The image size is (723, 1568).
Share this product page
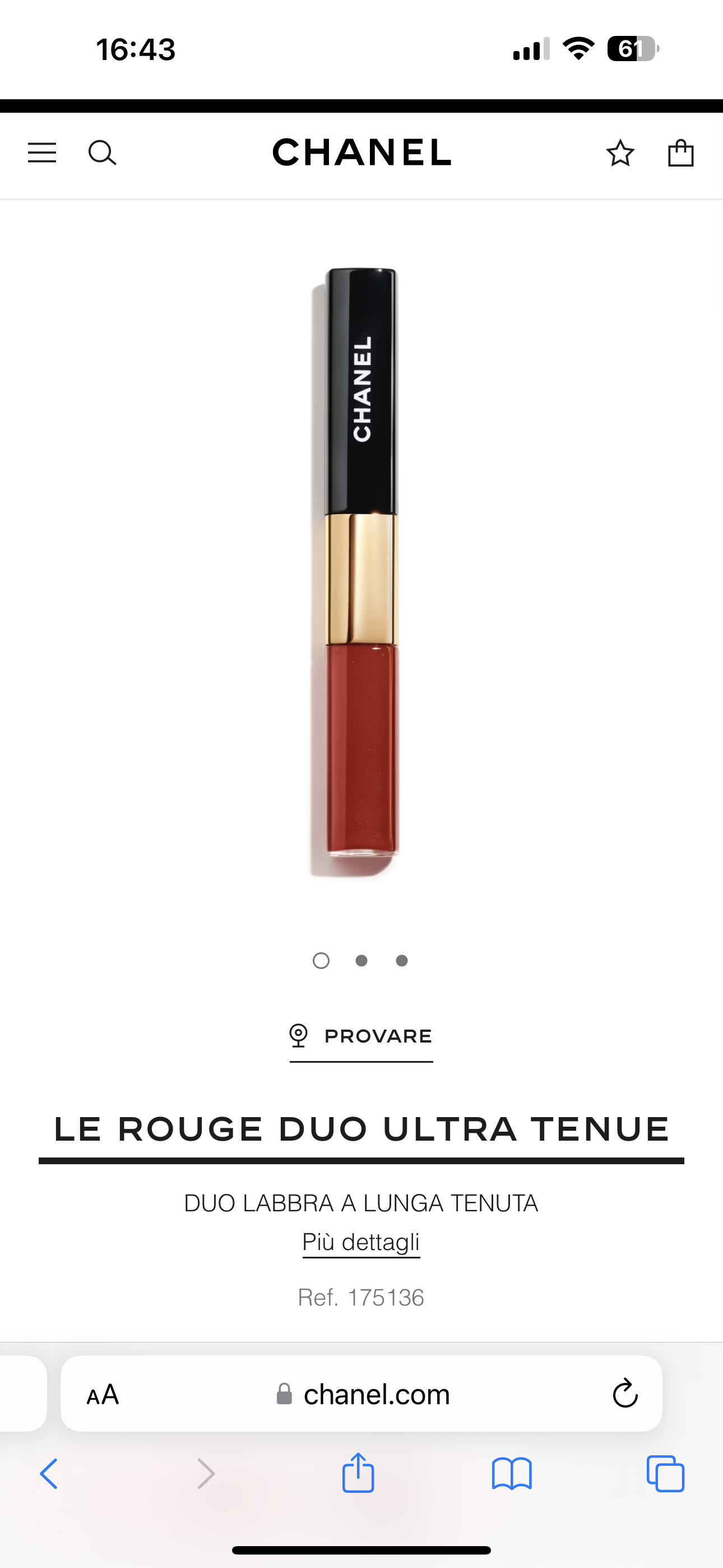(x=358, y=1473)
